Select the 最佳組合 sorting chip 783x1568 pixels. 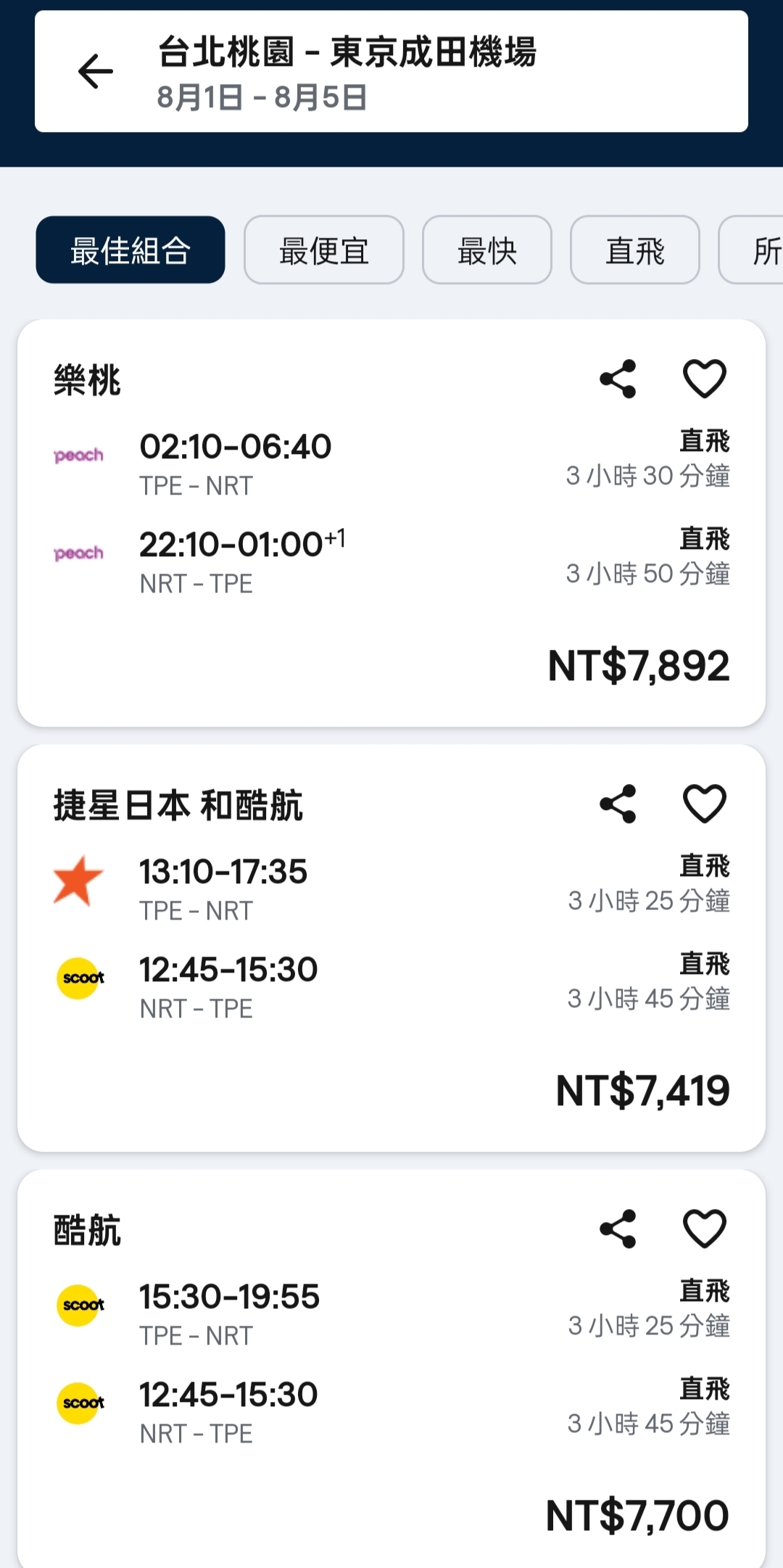(x=130, y=249)
